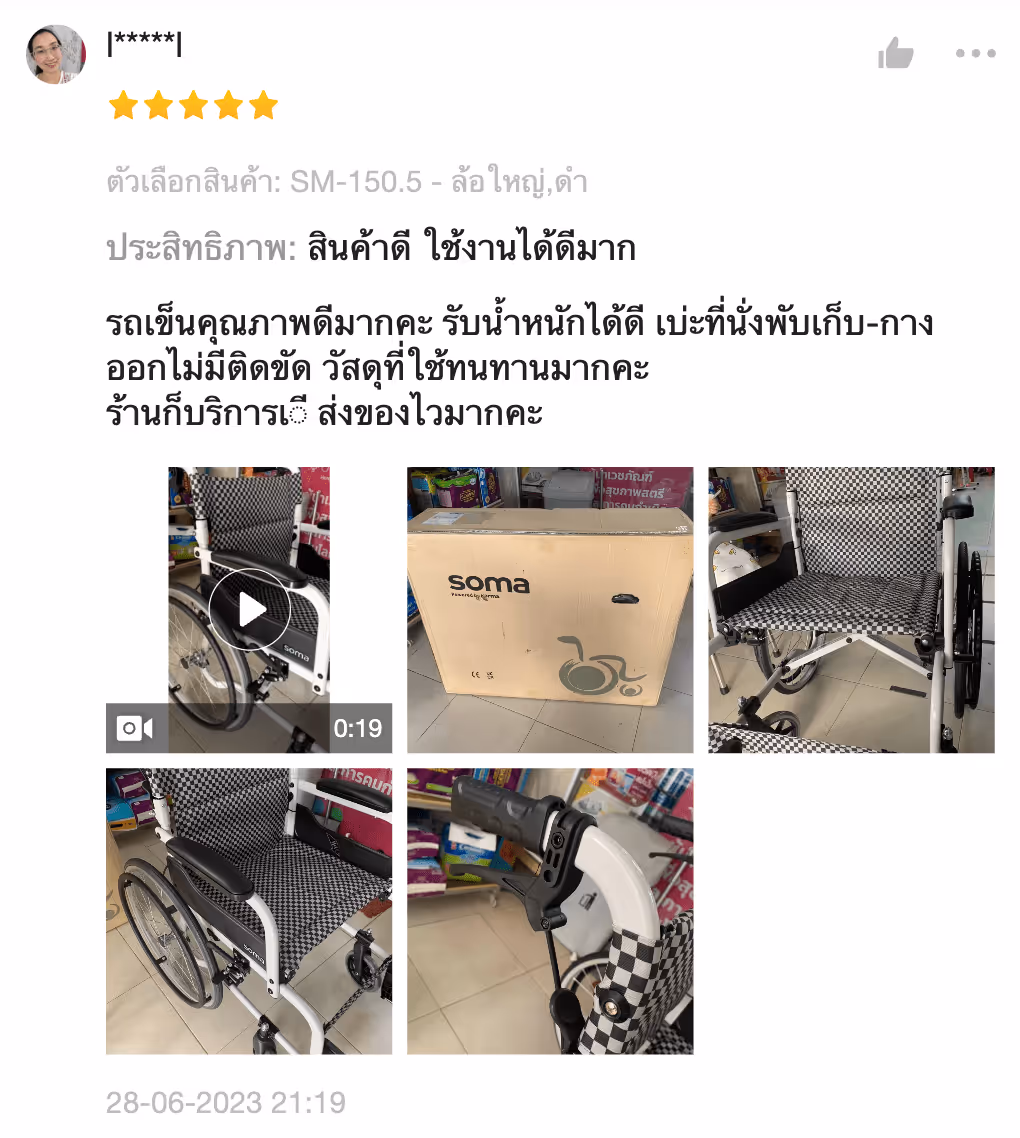Open the three-dot options for this review

coord(975,54)
